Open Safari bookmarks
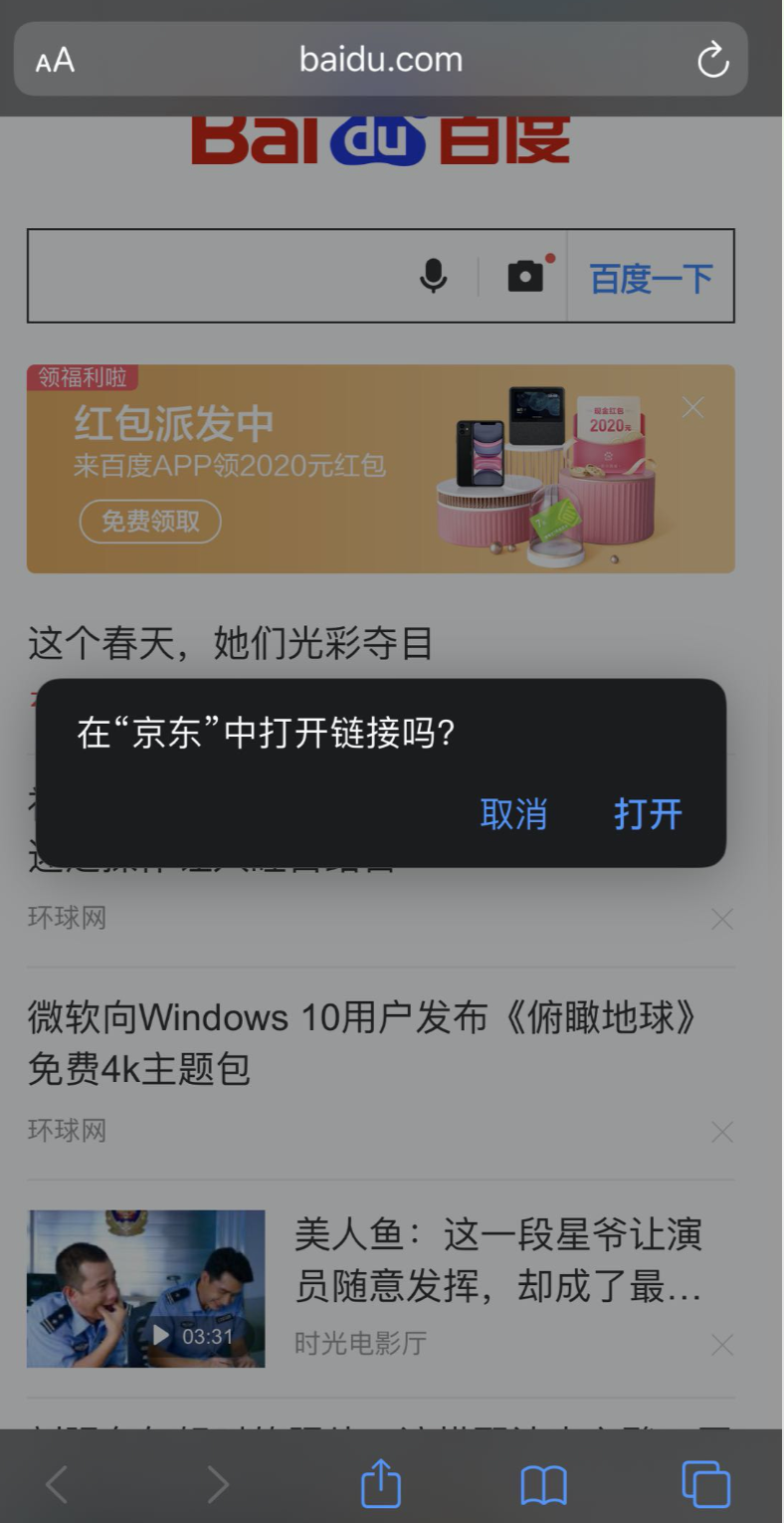This screenshot has width=784, height=1523. point(543,1485)
